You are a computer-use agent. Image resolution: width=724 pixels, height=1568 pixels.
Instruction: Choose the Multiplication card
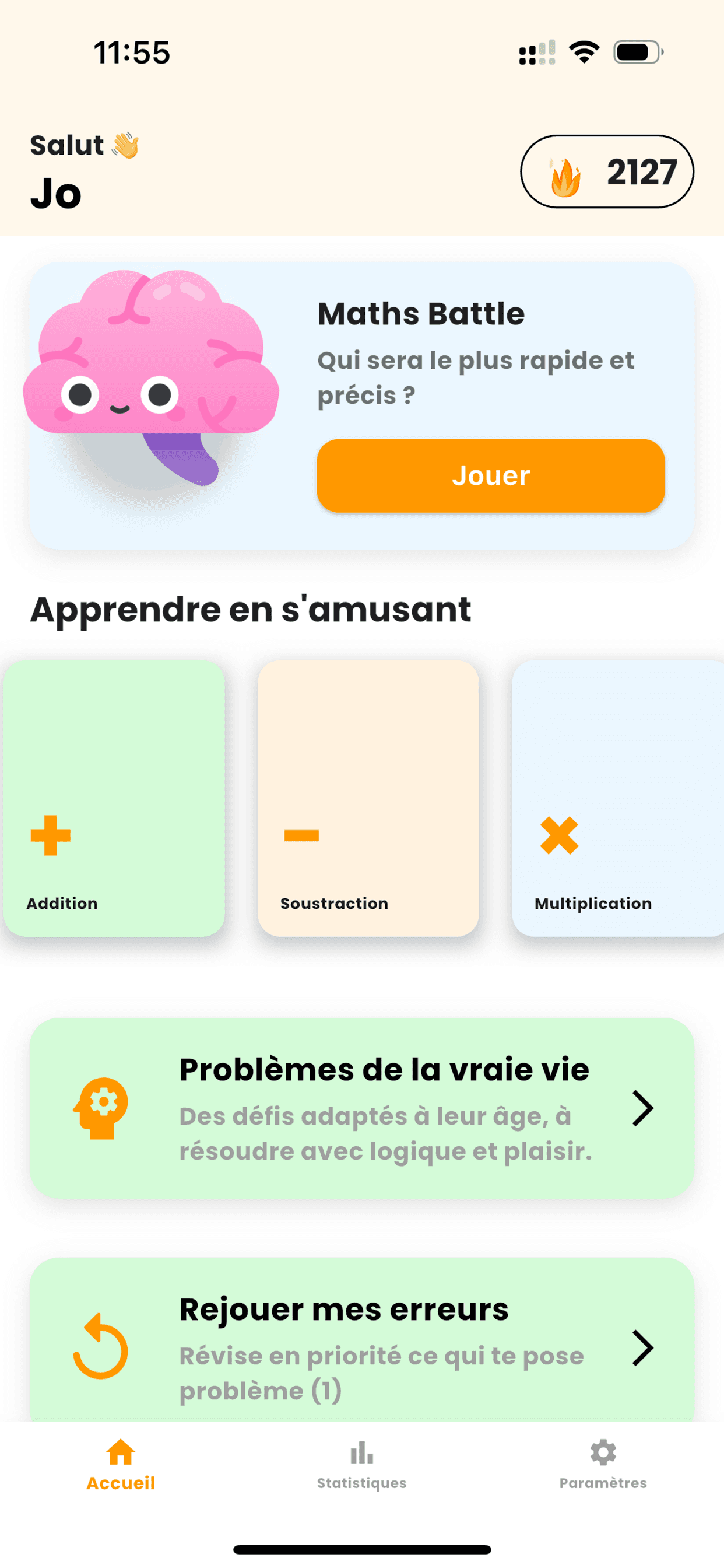[617, 798]
